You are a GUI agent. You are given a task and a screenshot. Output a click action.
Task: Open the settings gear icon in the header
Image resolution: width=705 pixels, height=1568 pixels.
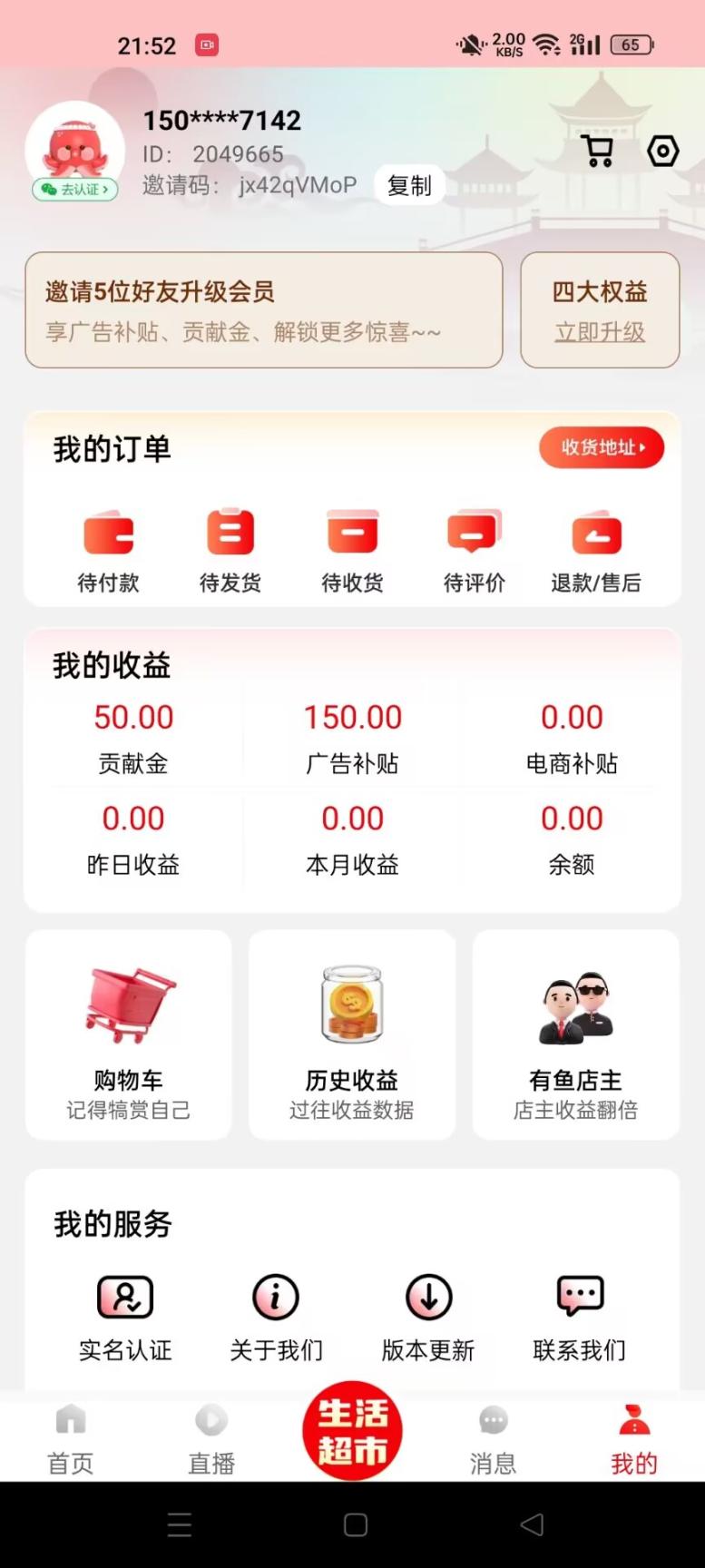coord(661,151)
